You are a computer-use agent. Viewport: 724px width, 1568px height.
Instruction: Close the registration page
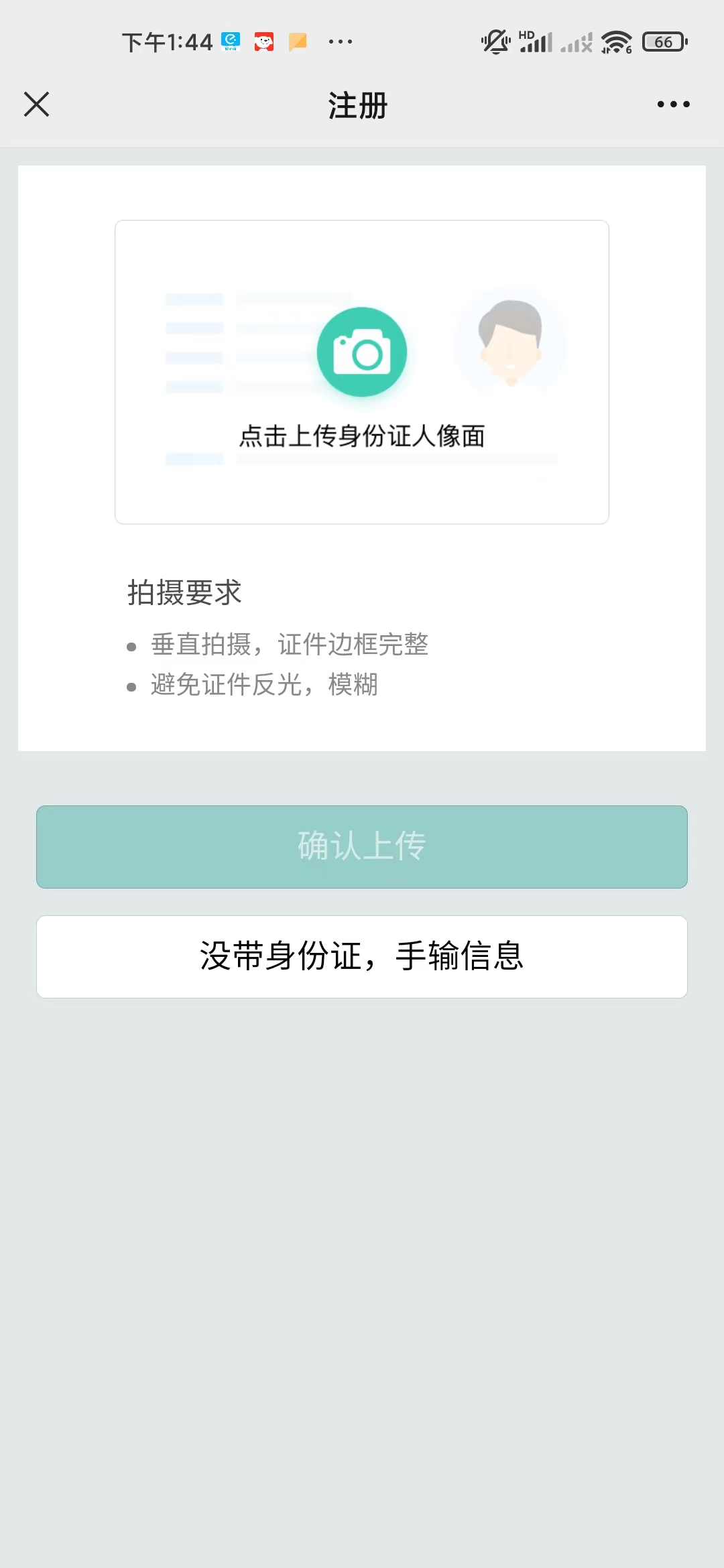37,105
